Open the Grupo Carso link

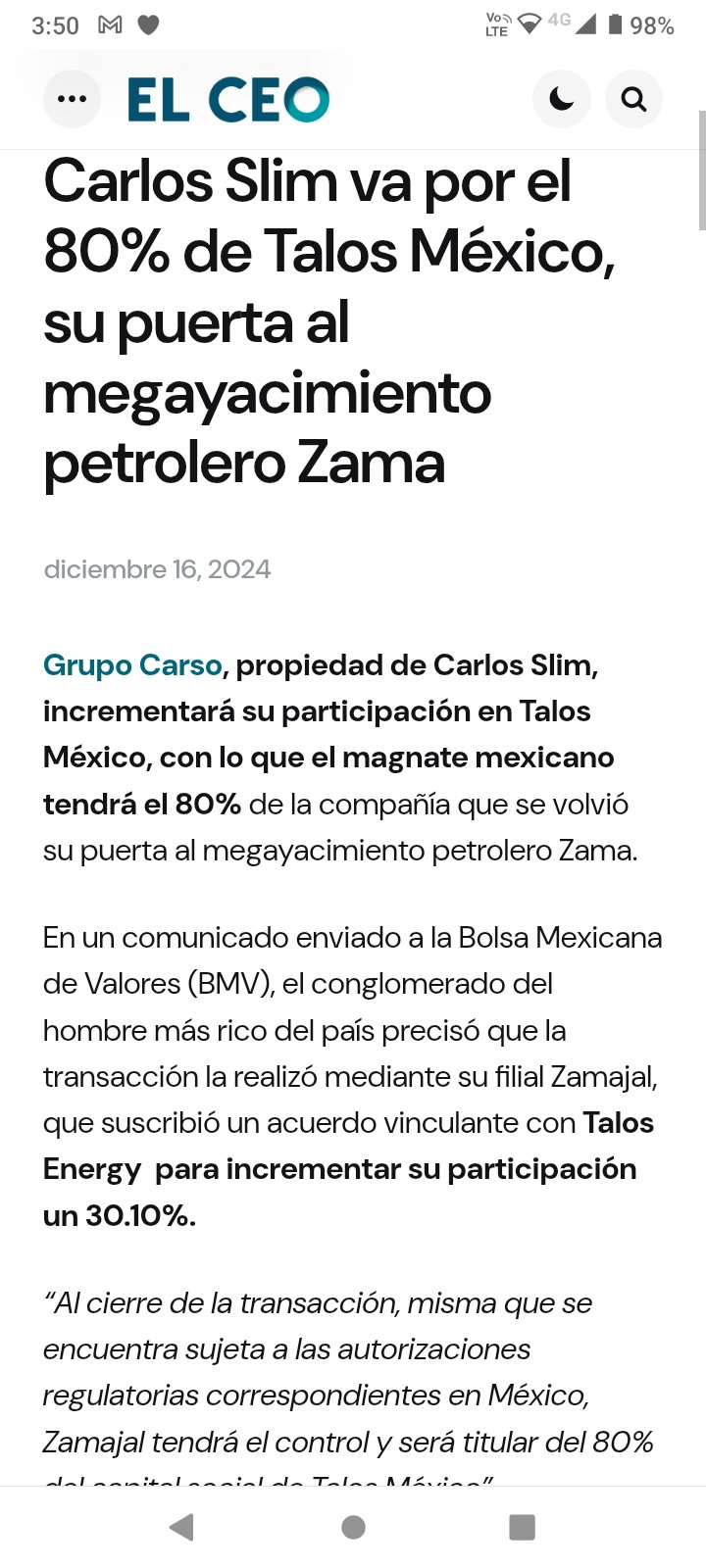pyautogui.click(x=132, y=665)
